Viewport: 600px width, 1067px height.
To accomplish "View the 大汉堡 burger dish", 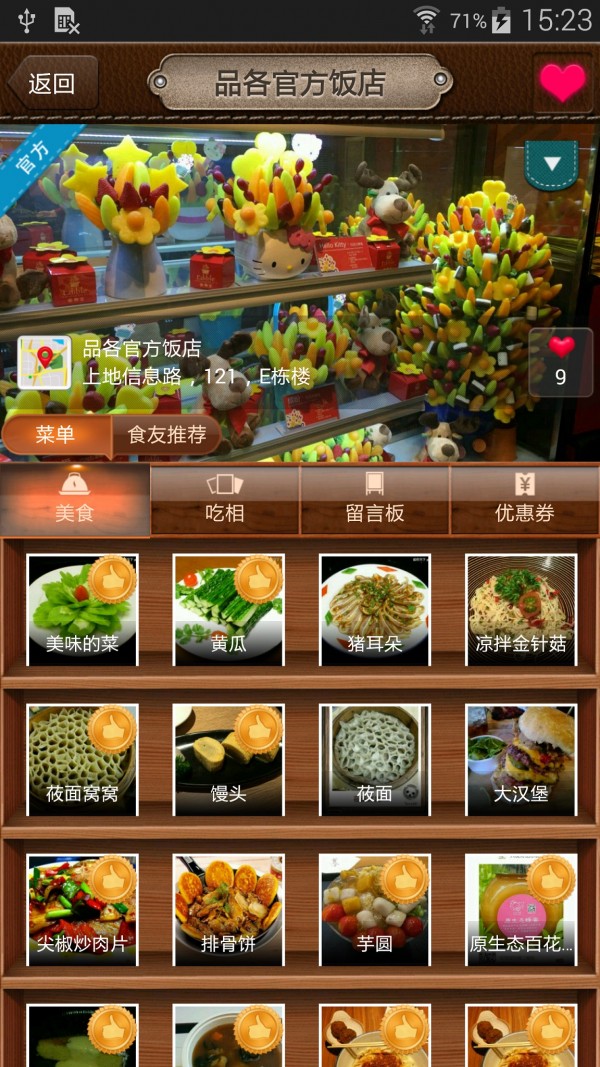I will pyautogui.click(x=520, y=759).
